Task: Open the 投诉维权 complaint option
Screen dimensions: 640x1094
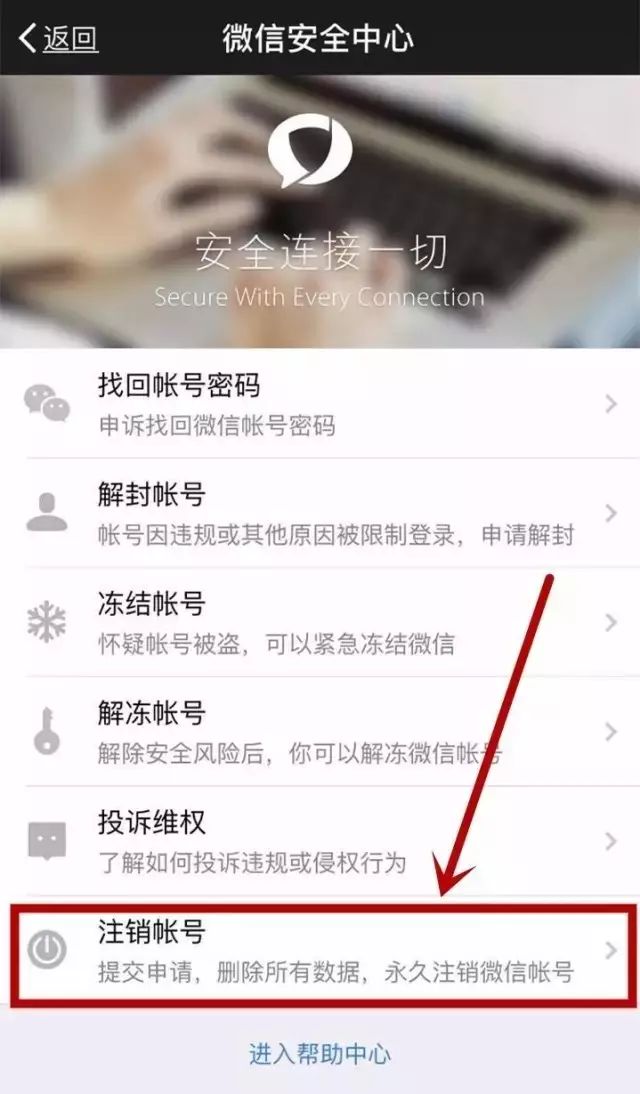Action: (320, 841)
